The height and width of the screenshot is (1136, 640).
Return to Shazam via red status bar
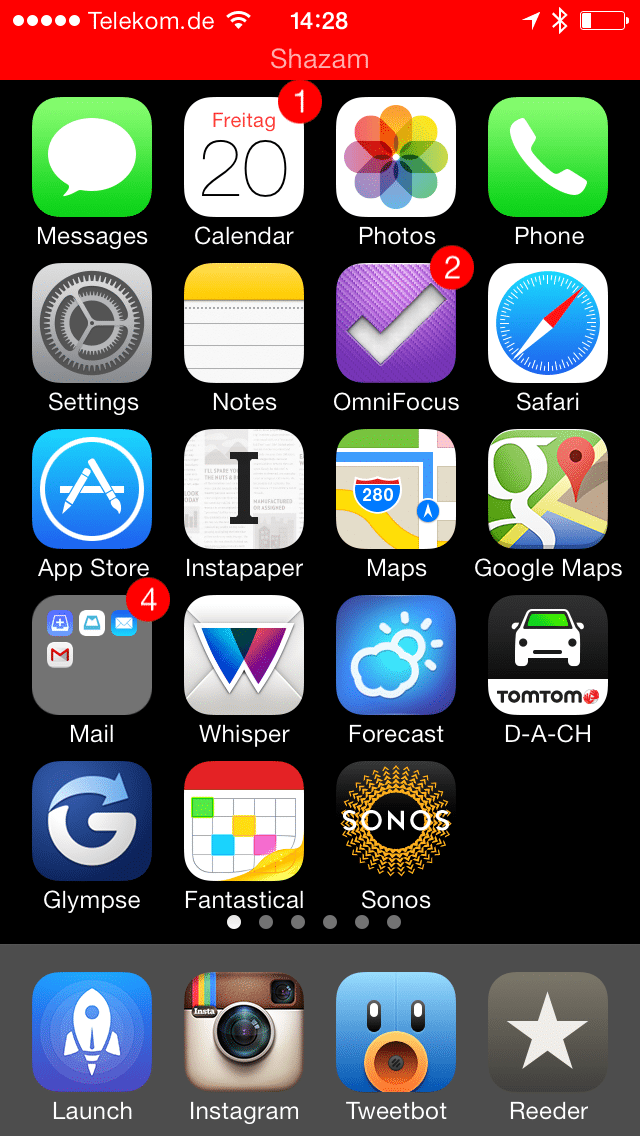click(x=320, y=59)
